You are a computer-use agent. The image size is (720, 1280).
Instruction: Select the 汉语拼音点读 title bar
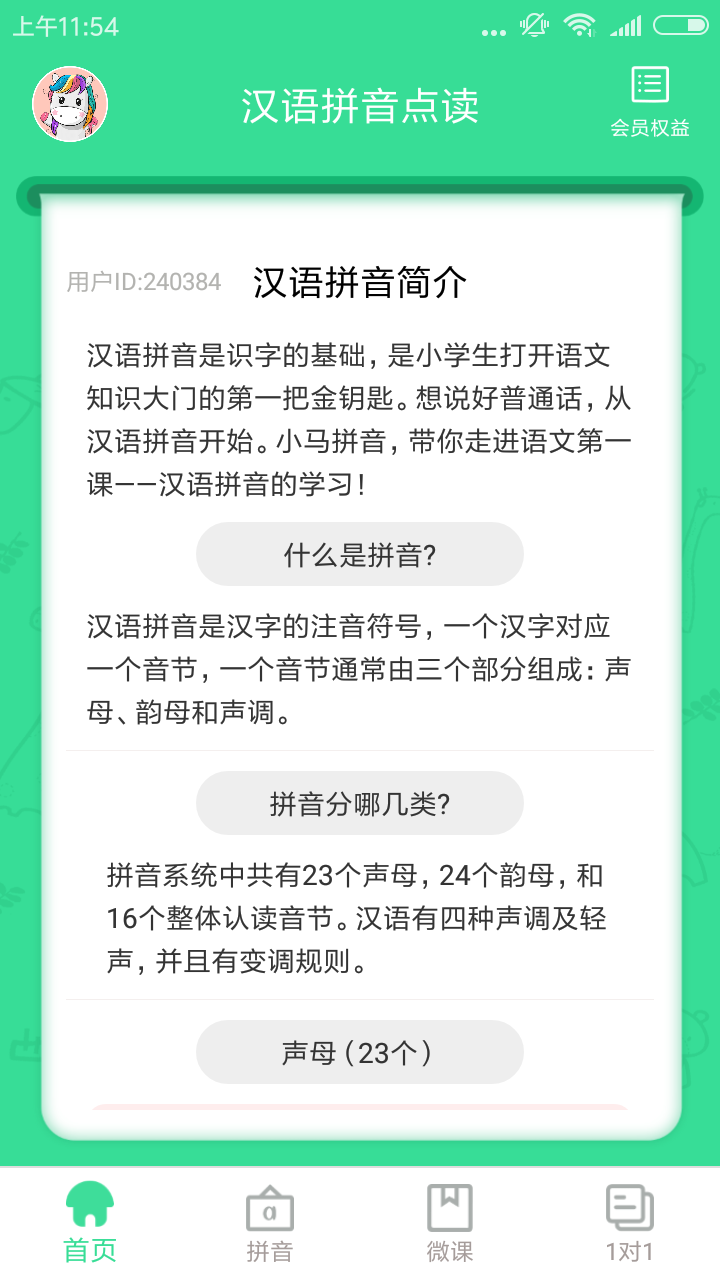pyautogui.click(x=360, y=103)
